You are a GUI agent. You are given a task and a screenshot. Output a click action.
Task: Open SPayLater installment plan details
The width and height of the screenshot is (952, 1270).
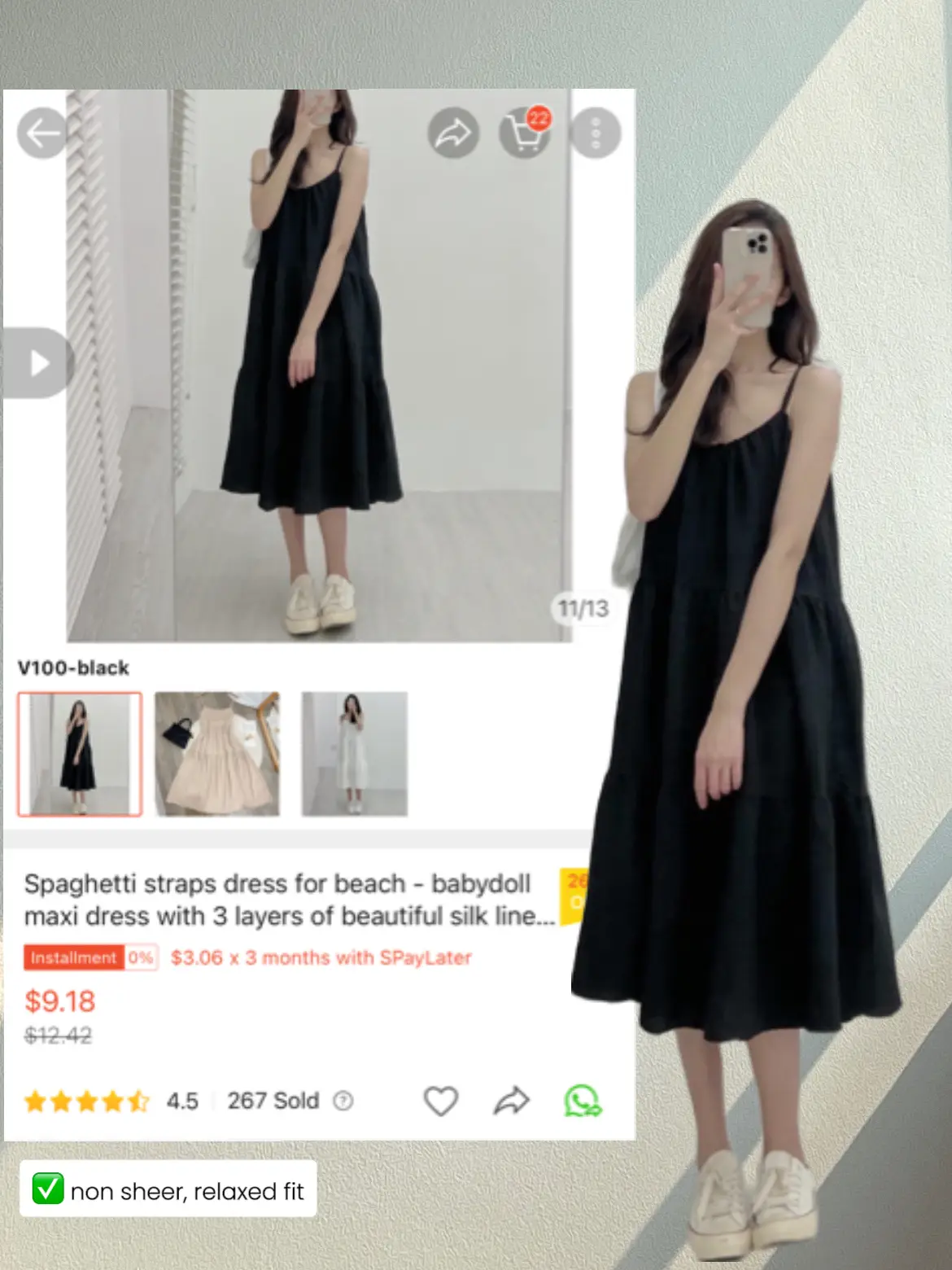(x=321, y=958)
